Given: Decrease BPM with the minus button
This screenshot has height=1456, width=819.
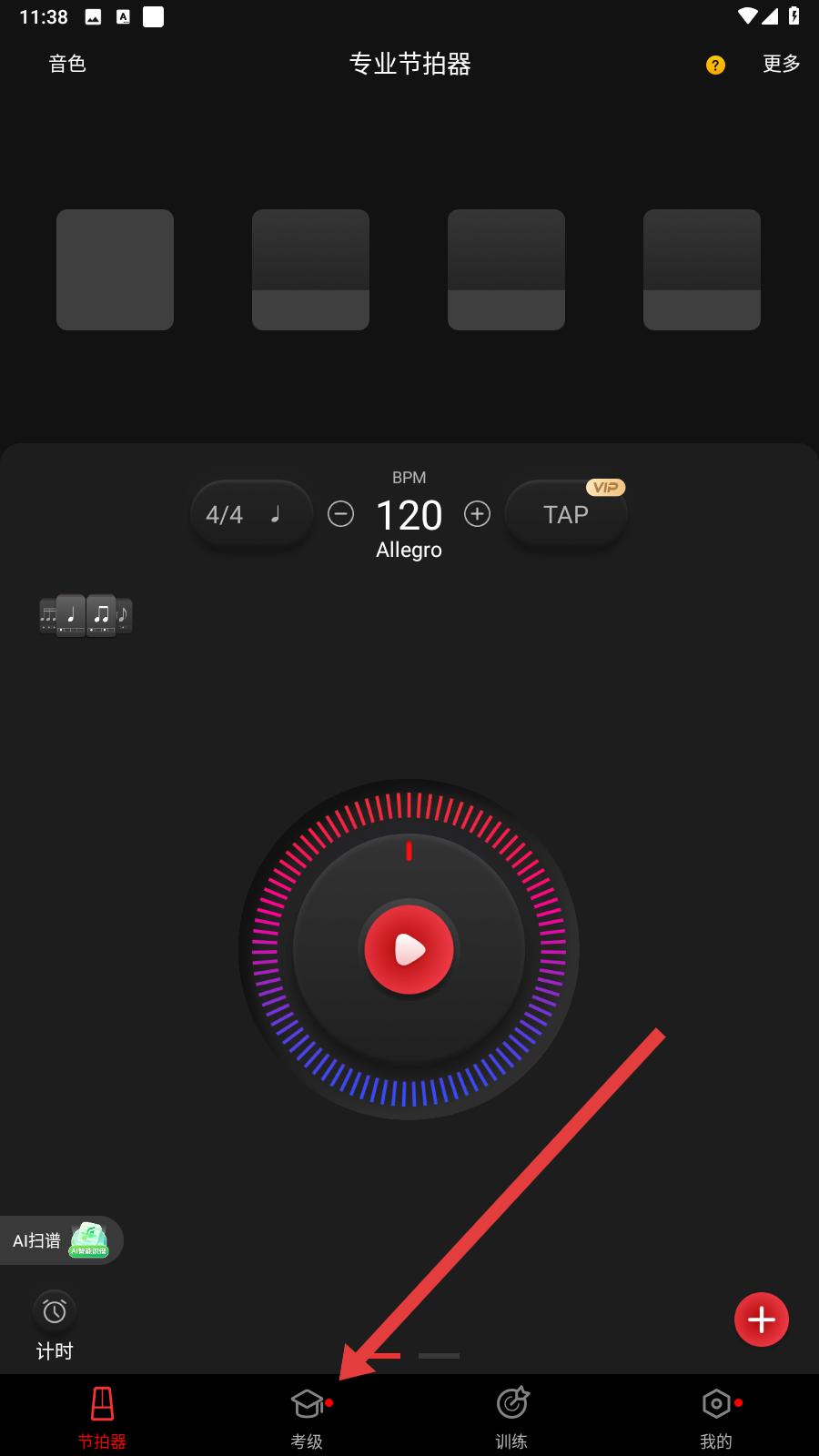Looking at the screenshot, I should [340, 514].
